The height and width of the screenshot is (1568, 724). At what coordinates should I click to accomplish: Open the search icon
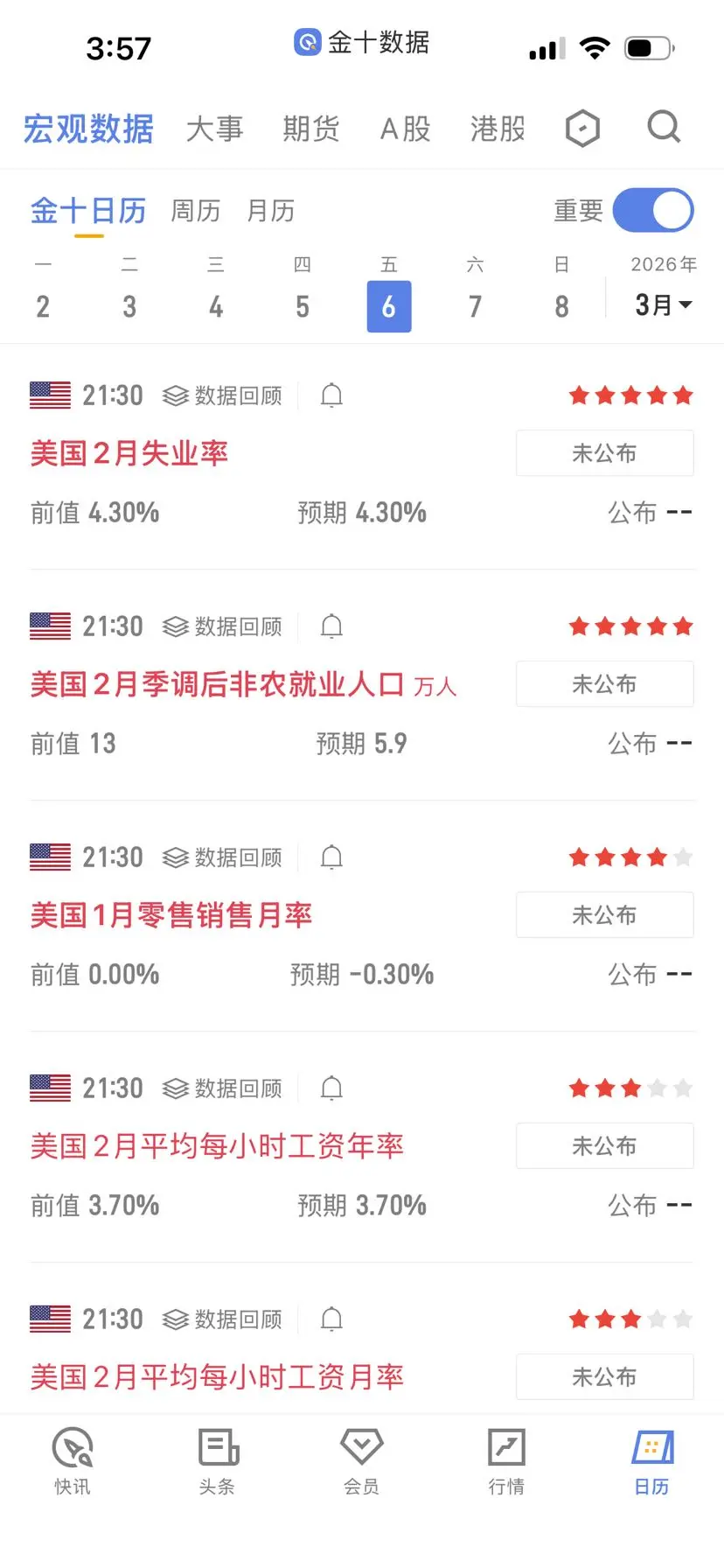point(664,128)
